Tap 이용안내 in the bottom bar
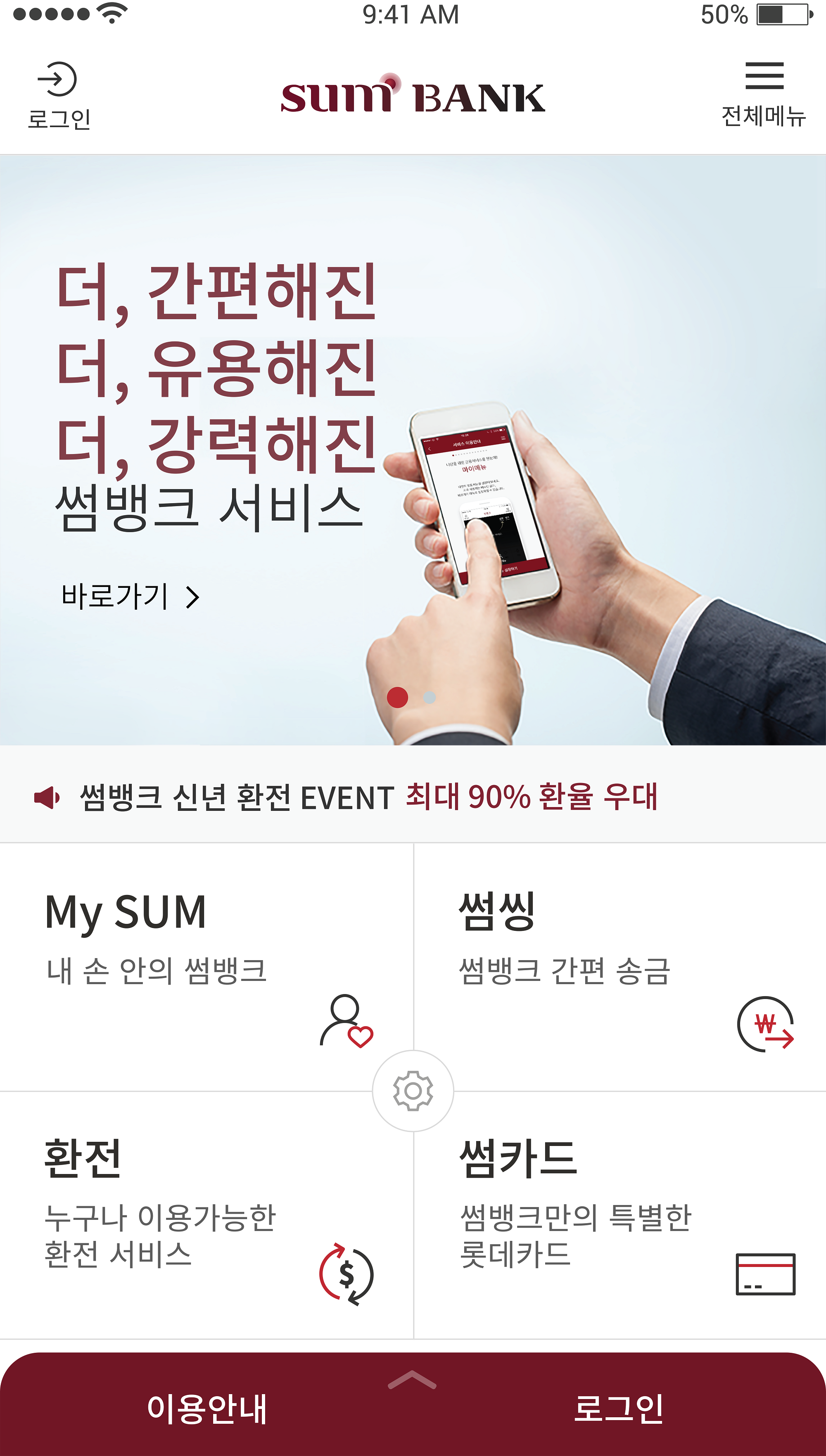 [x=206, y=1409]
